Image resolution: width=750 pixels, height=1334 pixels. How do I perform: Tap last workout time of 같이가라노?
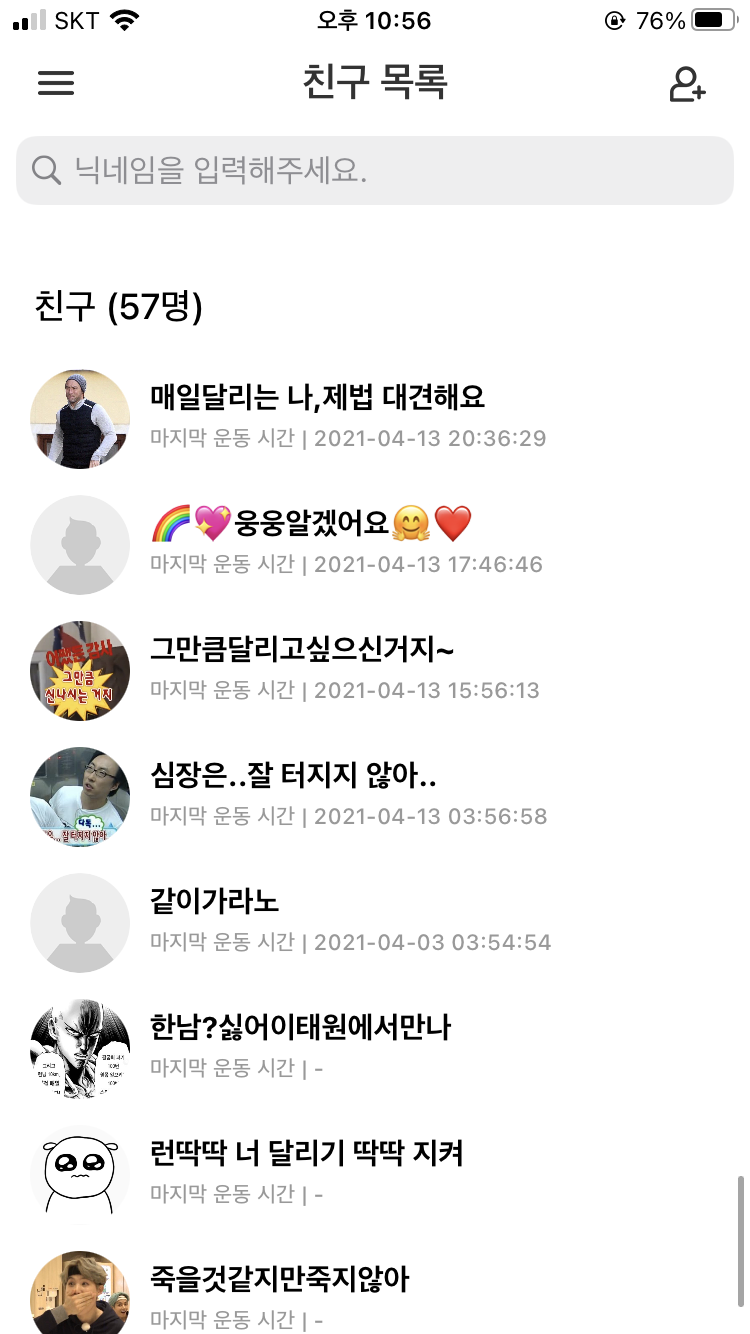[x=348, y=941]
